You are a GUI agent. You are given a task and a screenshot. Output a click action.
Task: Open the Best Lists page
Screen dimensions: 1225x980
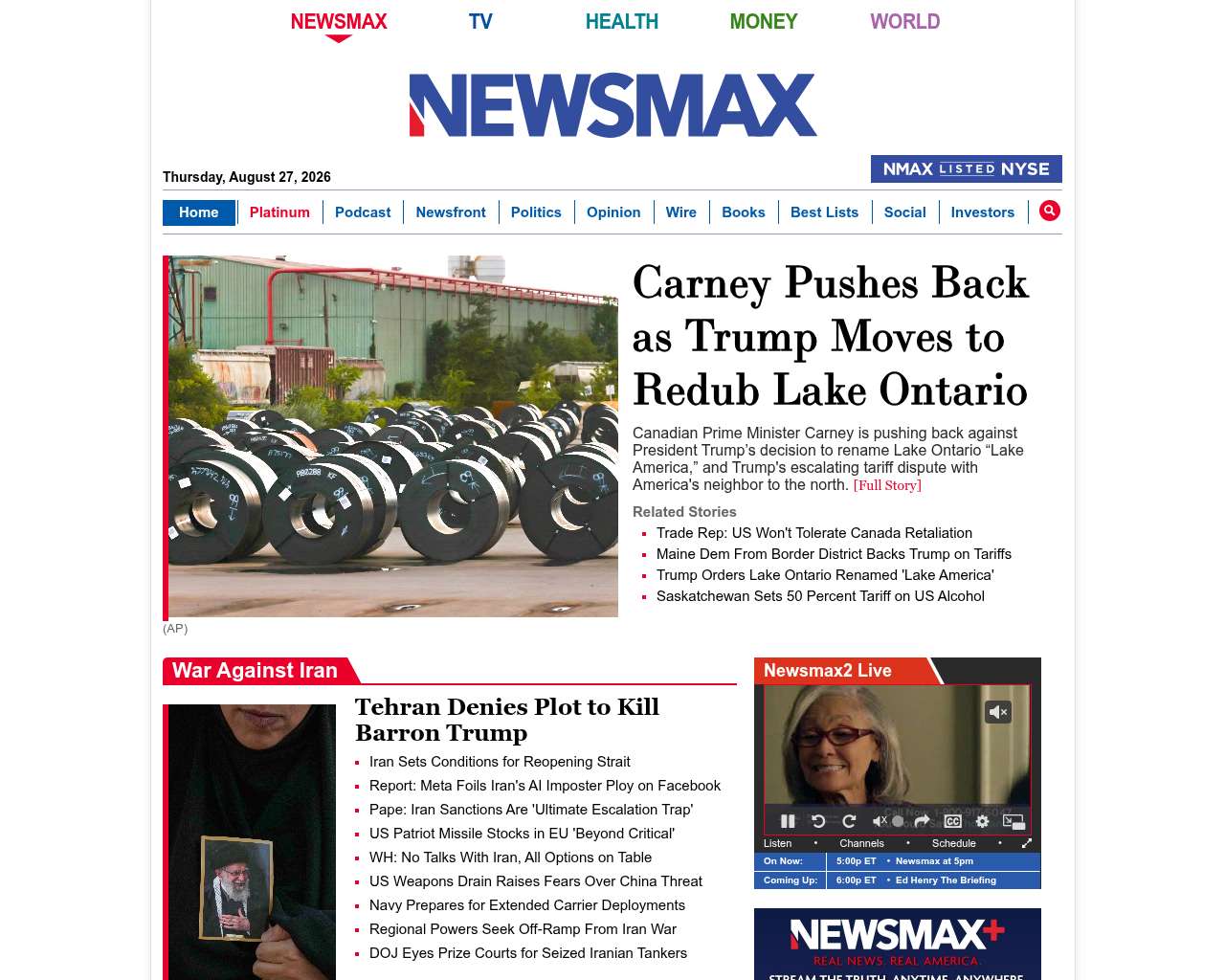(824, 212)
